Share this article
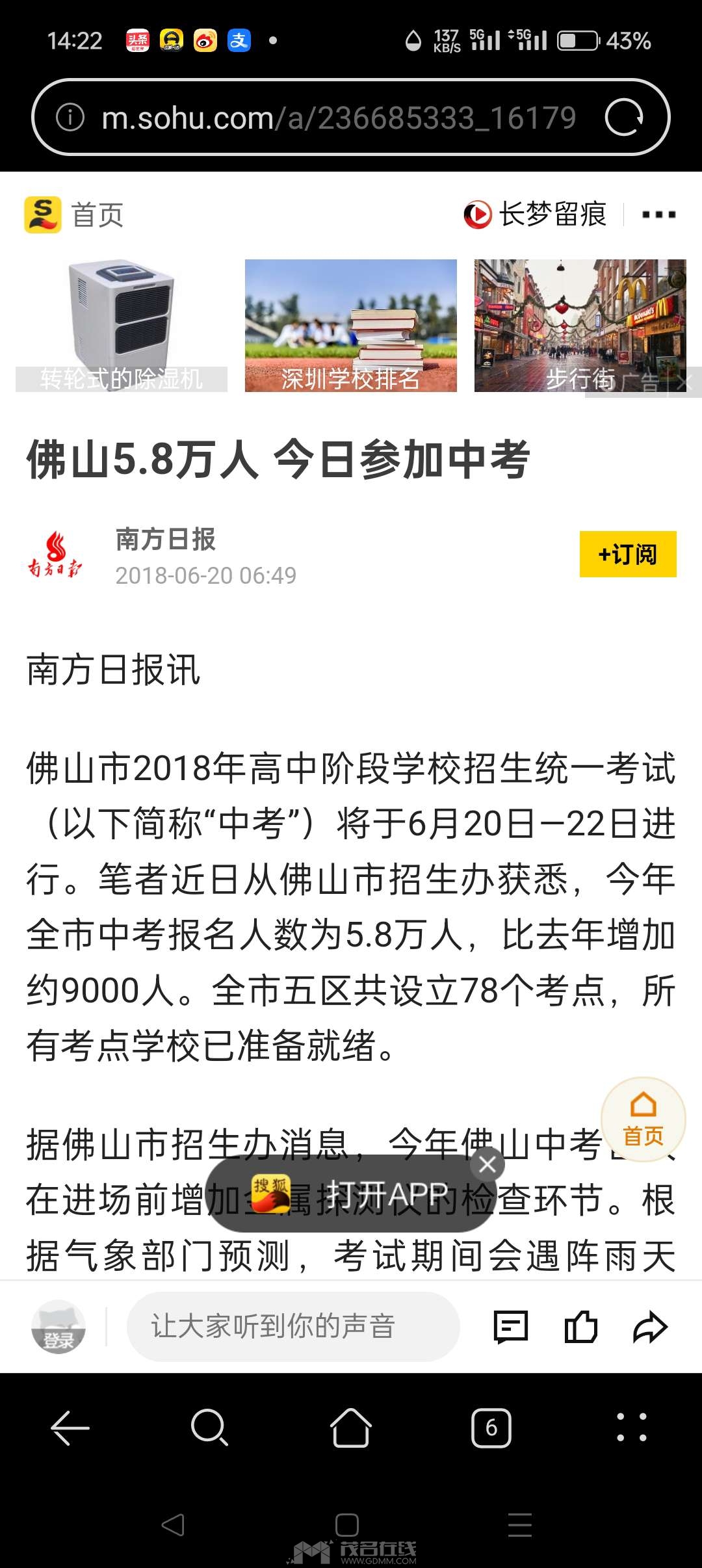The width and height of the screenshot is (702, 1568). 650,1327
